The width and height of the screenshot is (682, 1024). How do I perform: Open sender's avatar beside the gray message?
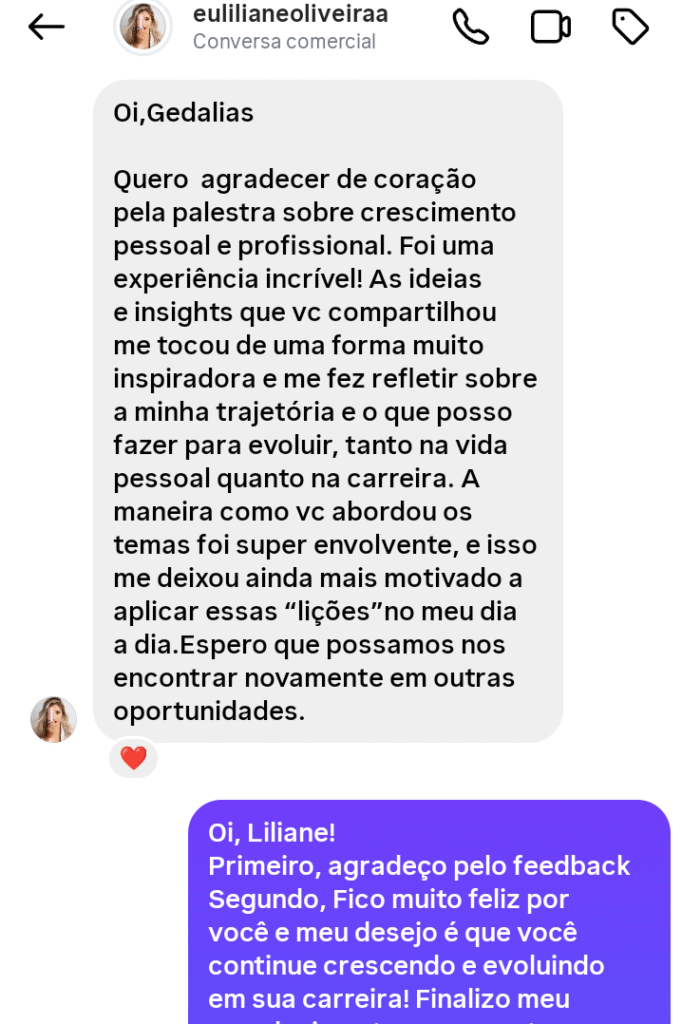(53, 719)
